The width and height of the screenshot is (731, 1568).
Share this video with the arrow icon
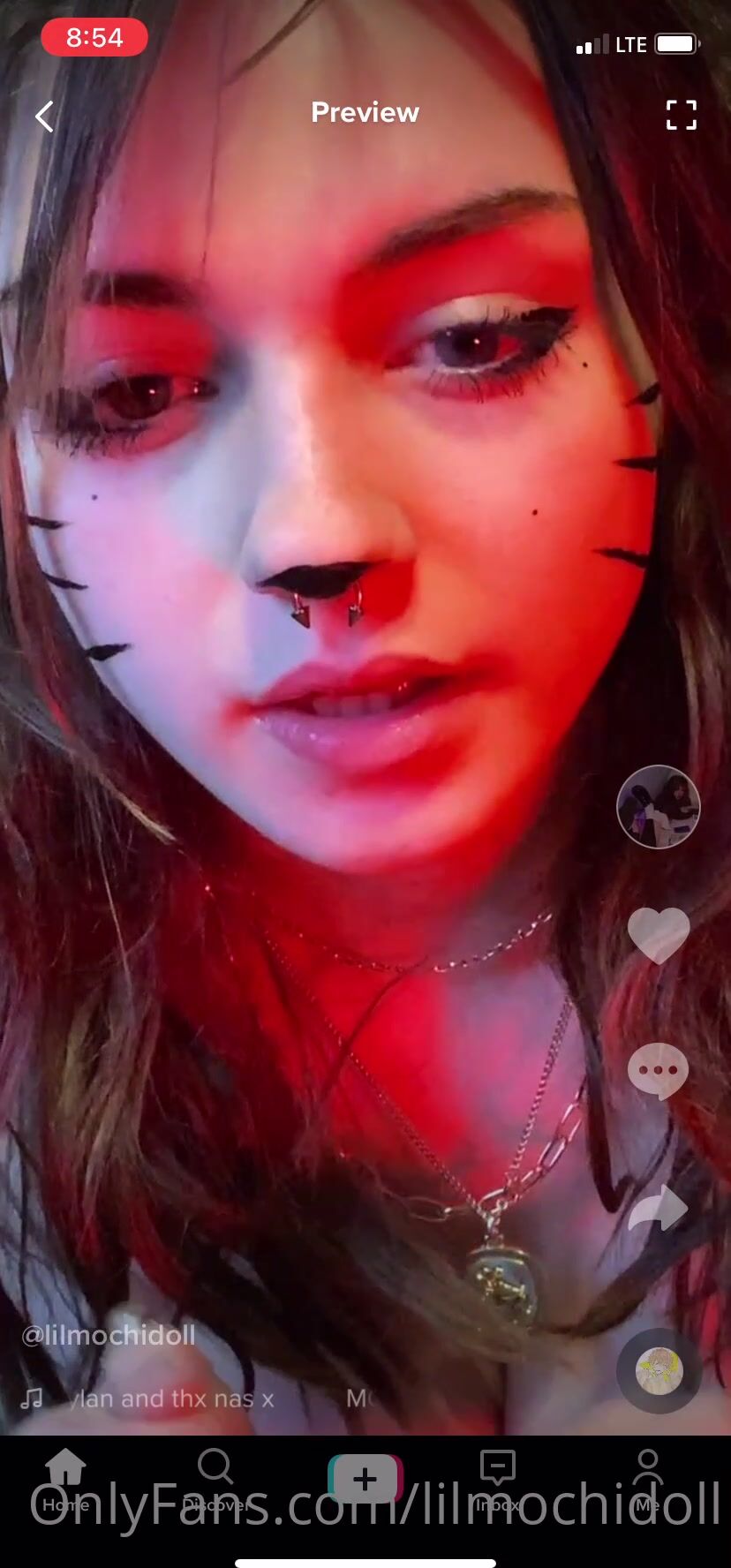658,1209
